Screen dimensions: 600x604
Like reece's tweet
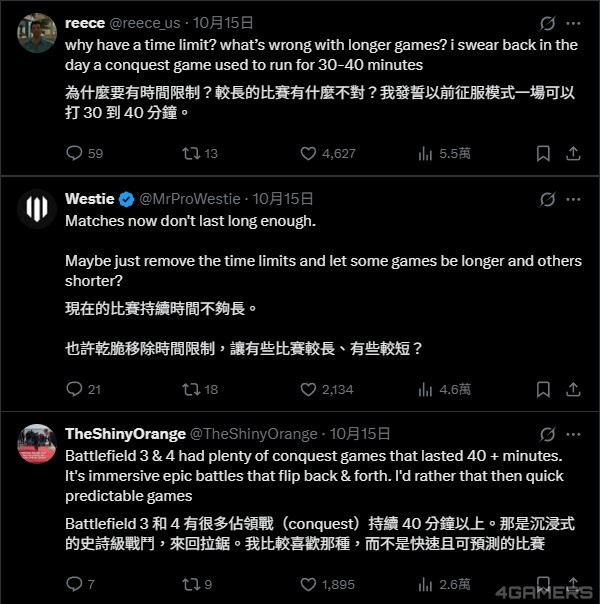(309, 153)
